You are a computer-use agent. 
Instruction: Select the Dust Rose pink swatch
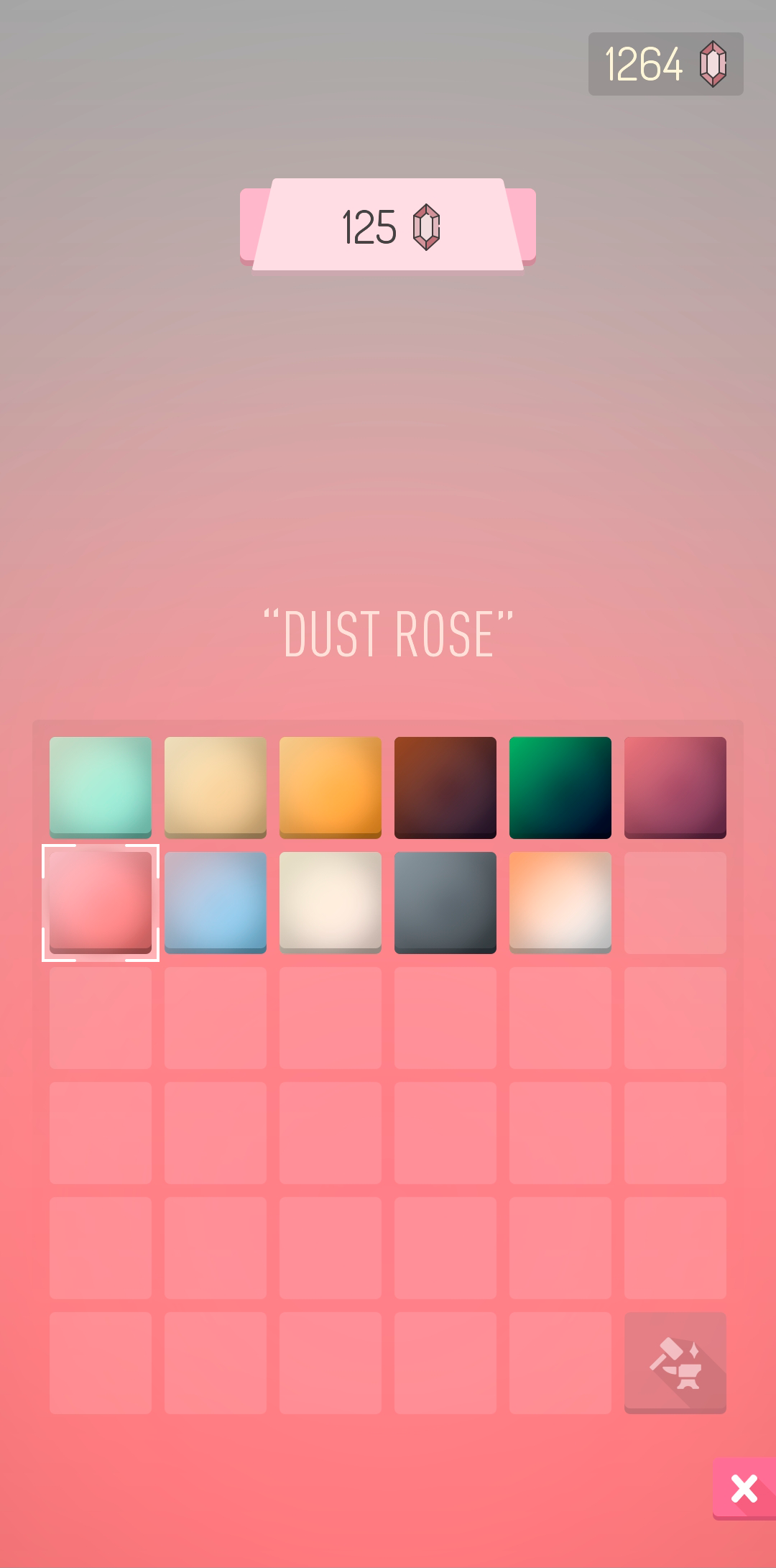(101, 902)
